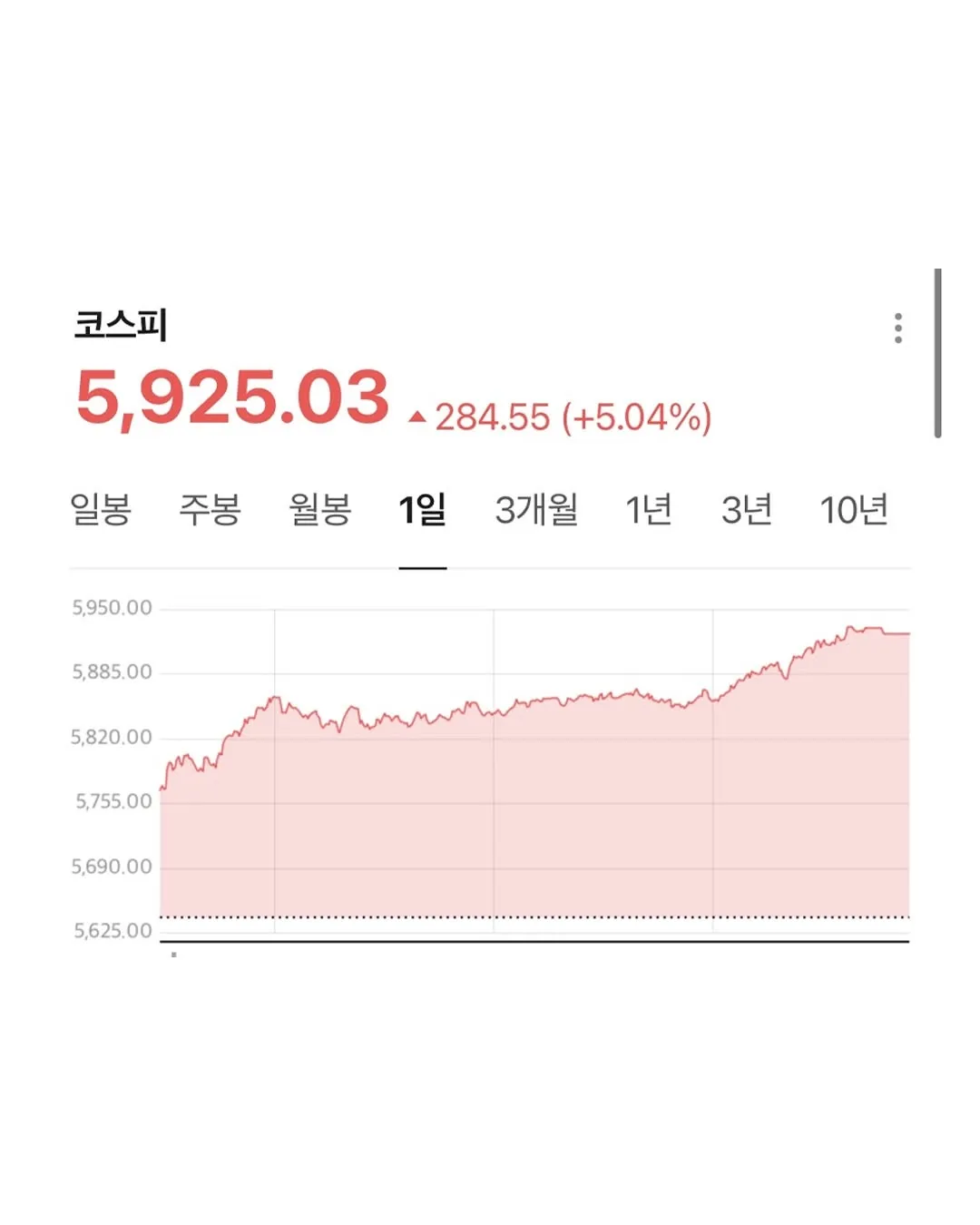Switch to the 주봉 chart tab
Screen dimensions: 980x1225
pyautogui.click(x=210, y=510)
